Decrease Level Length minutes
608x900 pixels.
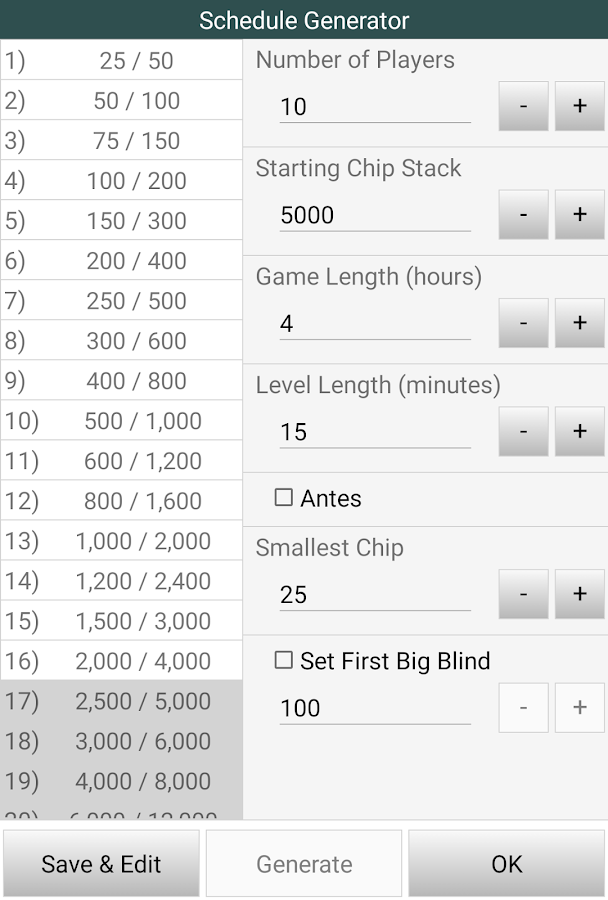click(523, 431)
